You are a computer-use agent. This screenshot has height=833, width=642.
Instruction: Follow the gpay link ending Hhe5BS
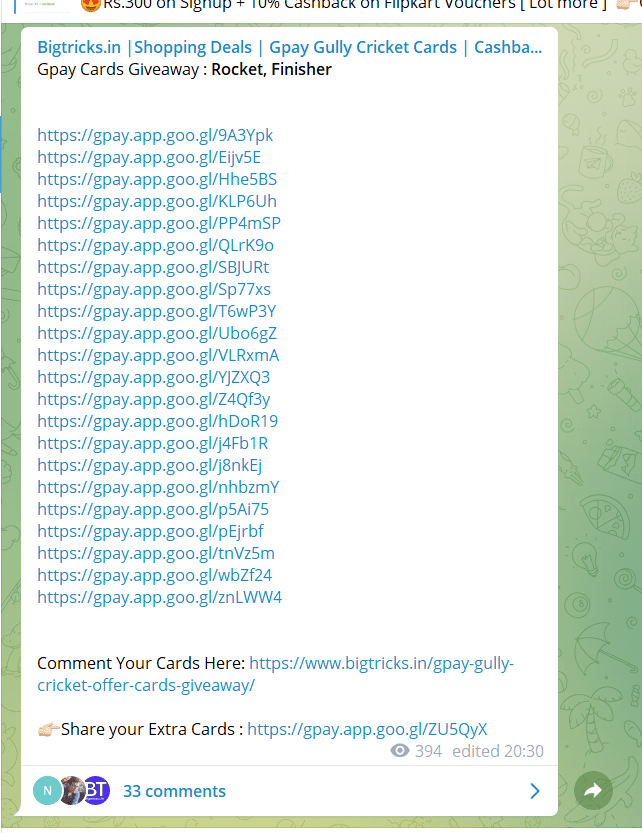coord(157,179)
